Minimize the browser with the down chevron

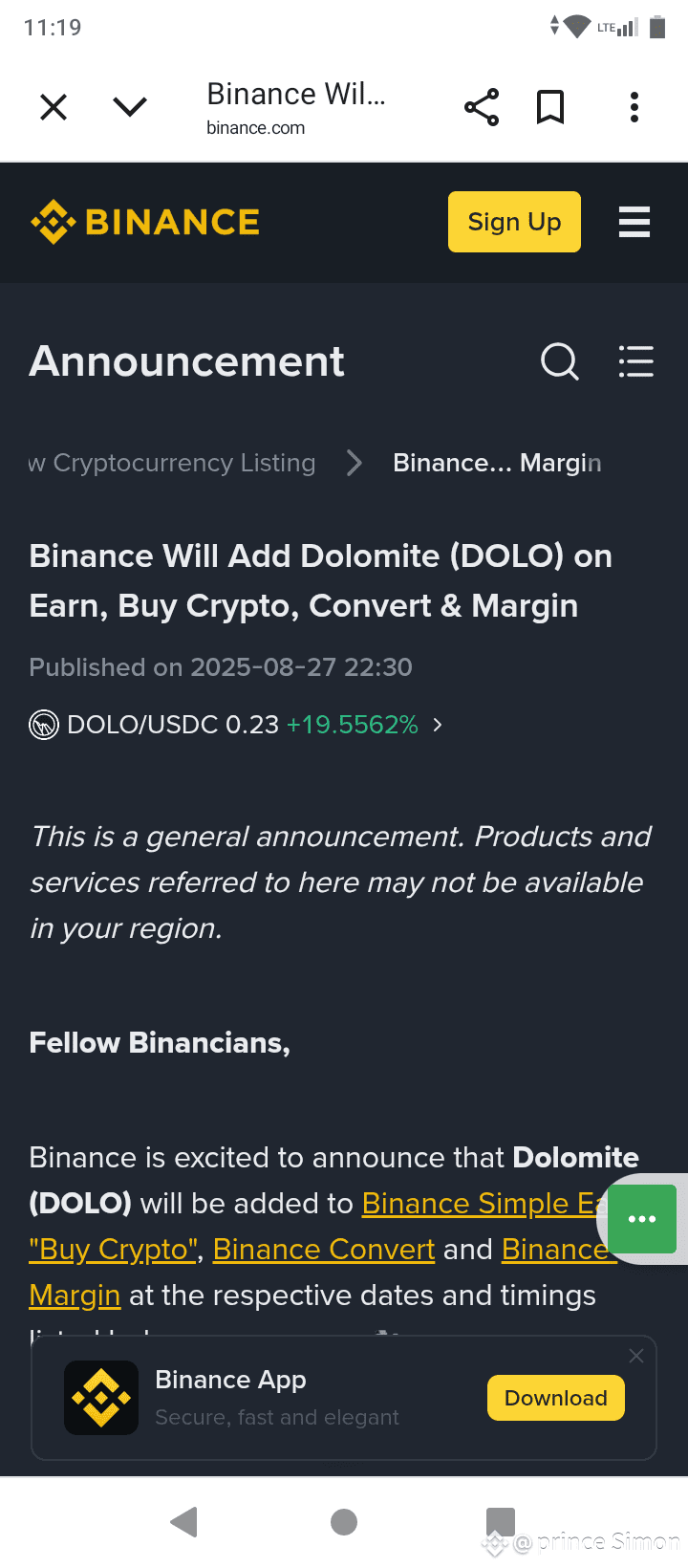130,107
